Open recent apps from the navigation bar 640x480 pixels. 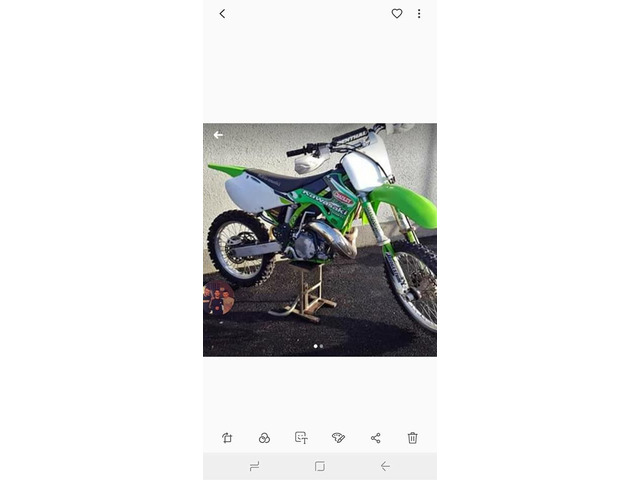click(254, 466)
